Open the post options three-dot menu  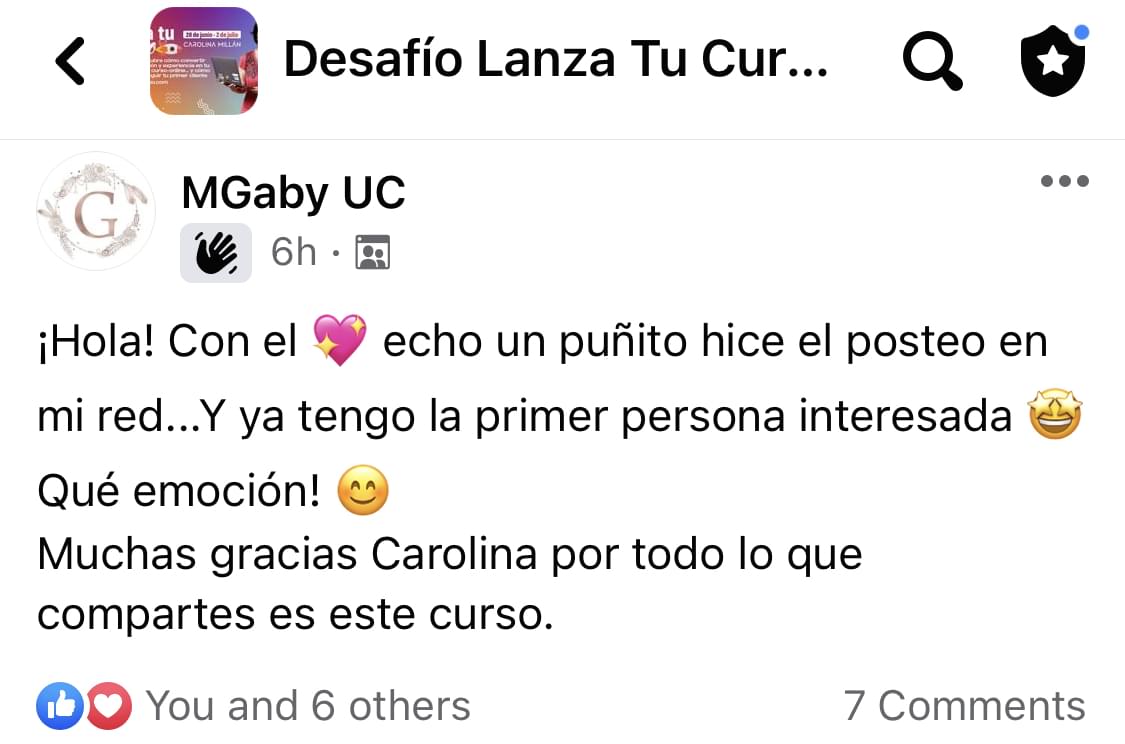pos(1064,182)
